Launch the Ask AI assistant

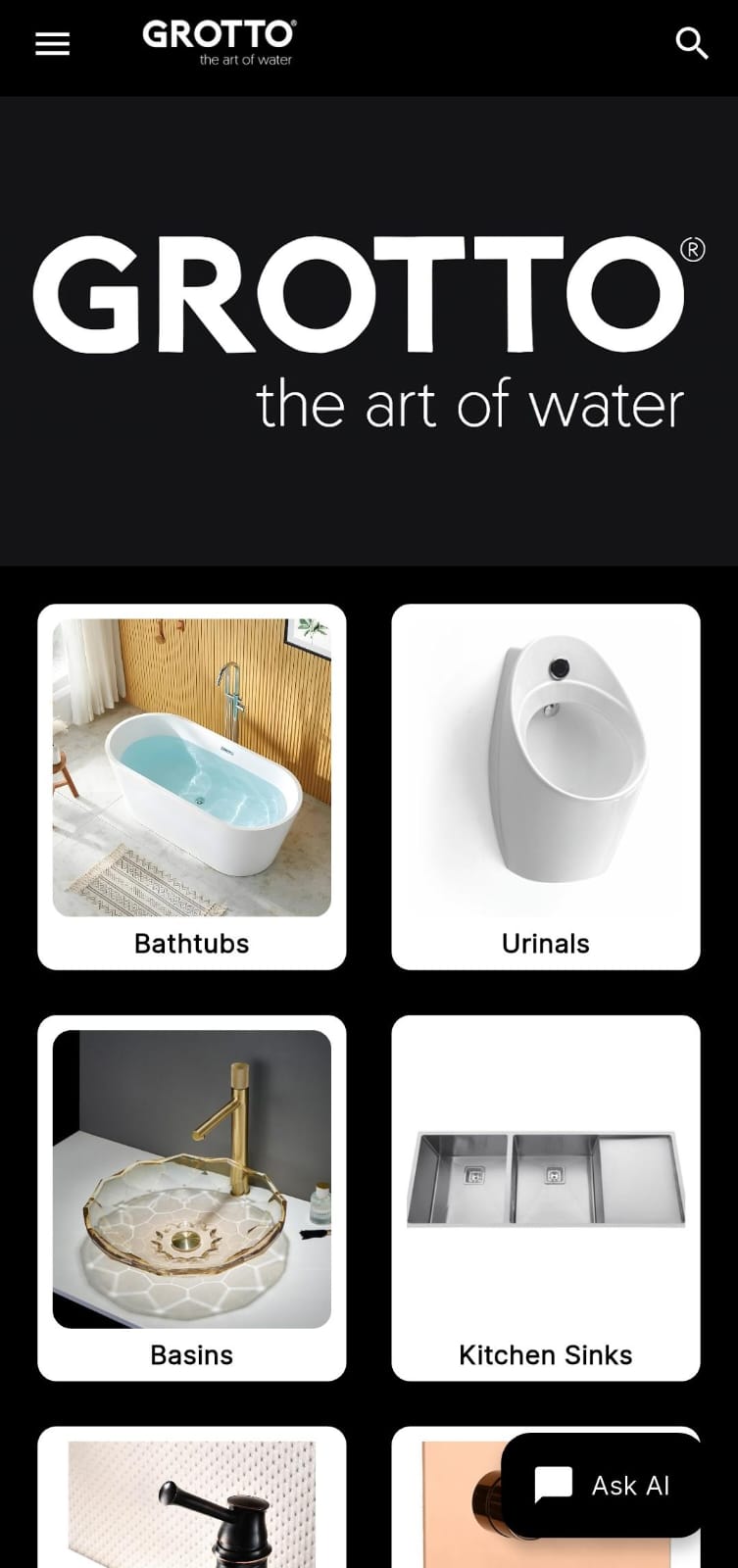pos(601,1486)
